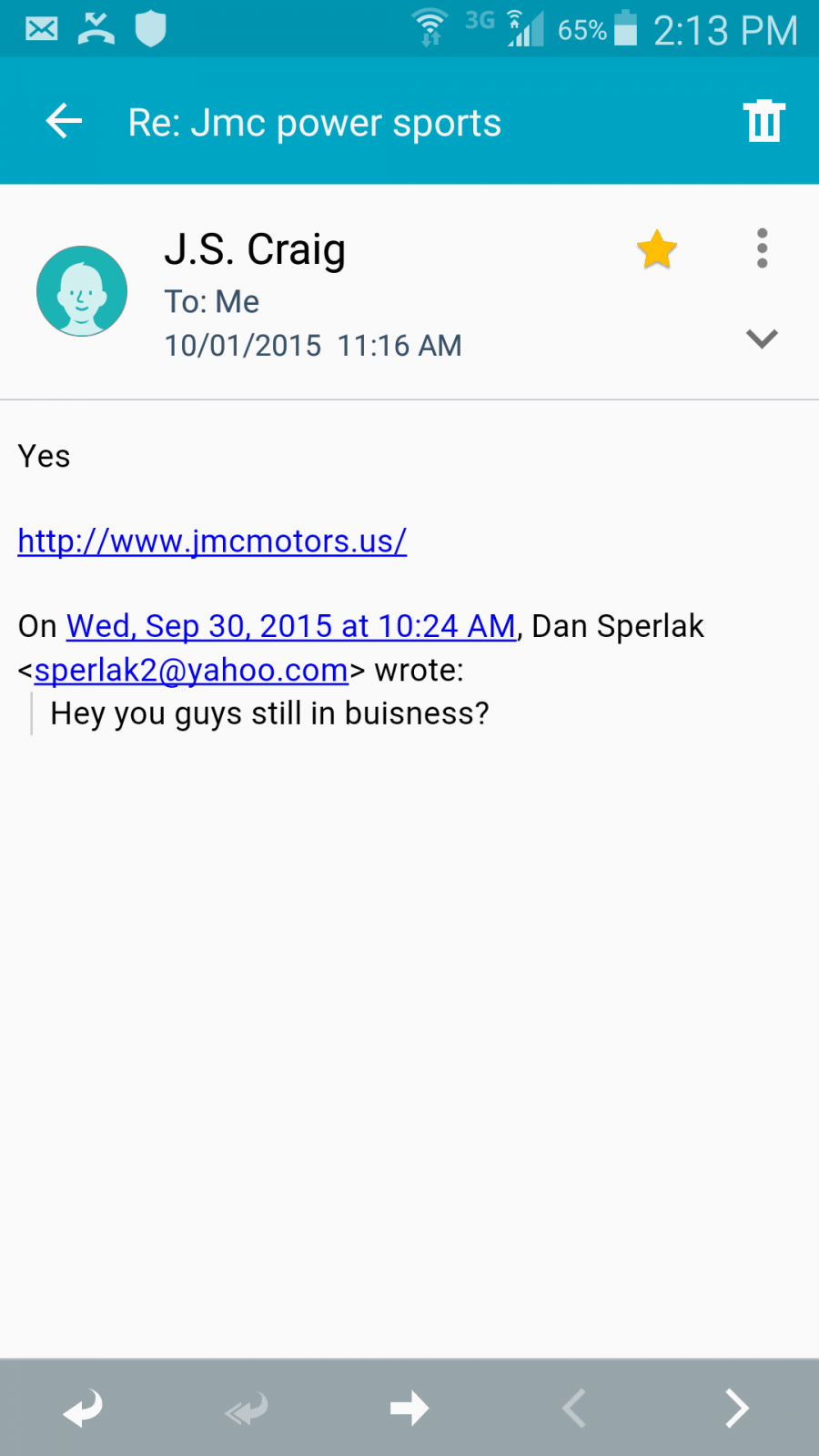
Task: Forward this email
Action: (409, 1409)
